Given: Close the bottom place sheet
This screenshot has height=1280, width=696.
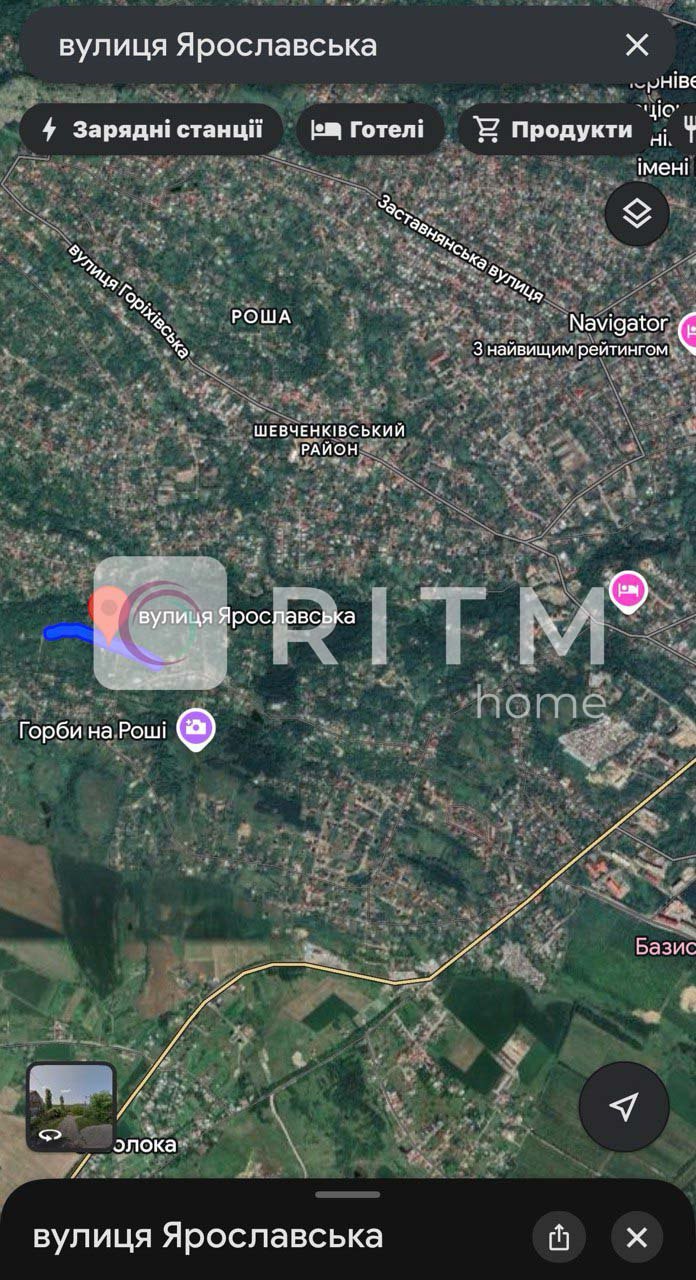Looking at the screenshot, I should pos(637,1237).
